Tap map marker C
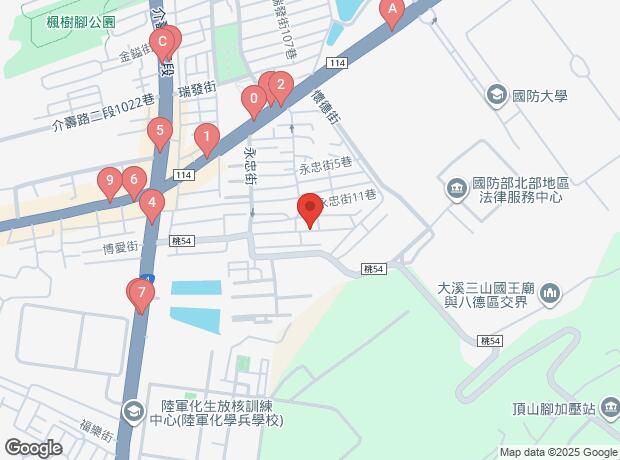 point(160,43)
